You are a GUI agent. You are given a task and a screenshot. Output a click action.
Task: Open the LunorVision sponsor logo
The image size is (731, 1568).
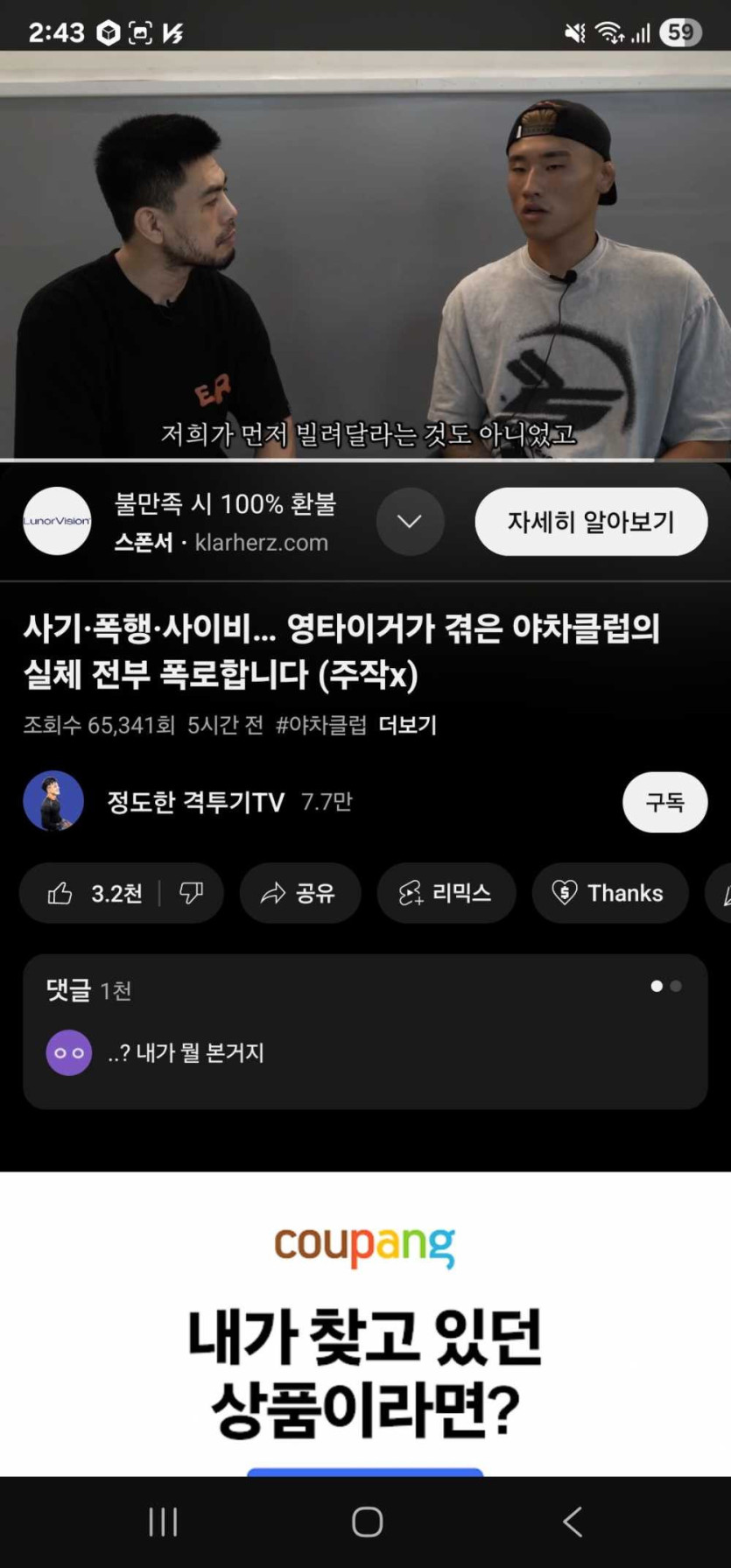click(57, 522)
